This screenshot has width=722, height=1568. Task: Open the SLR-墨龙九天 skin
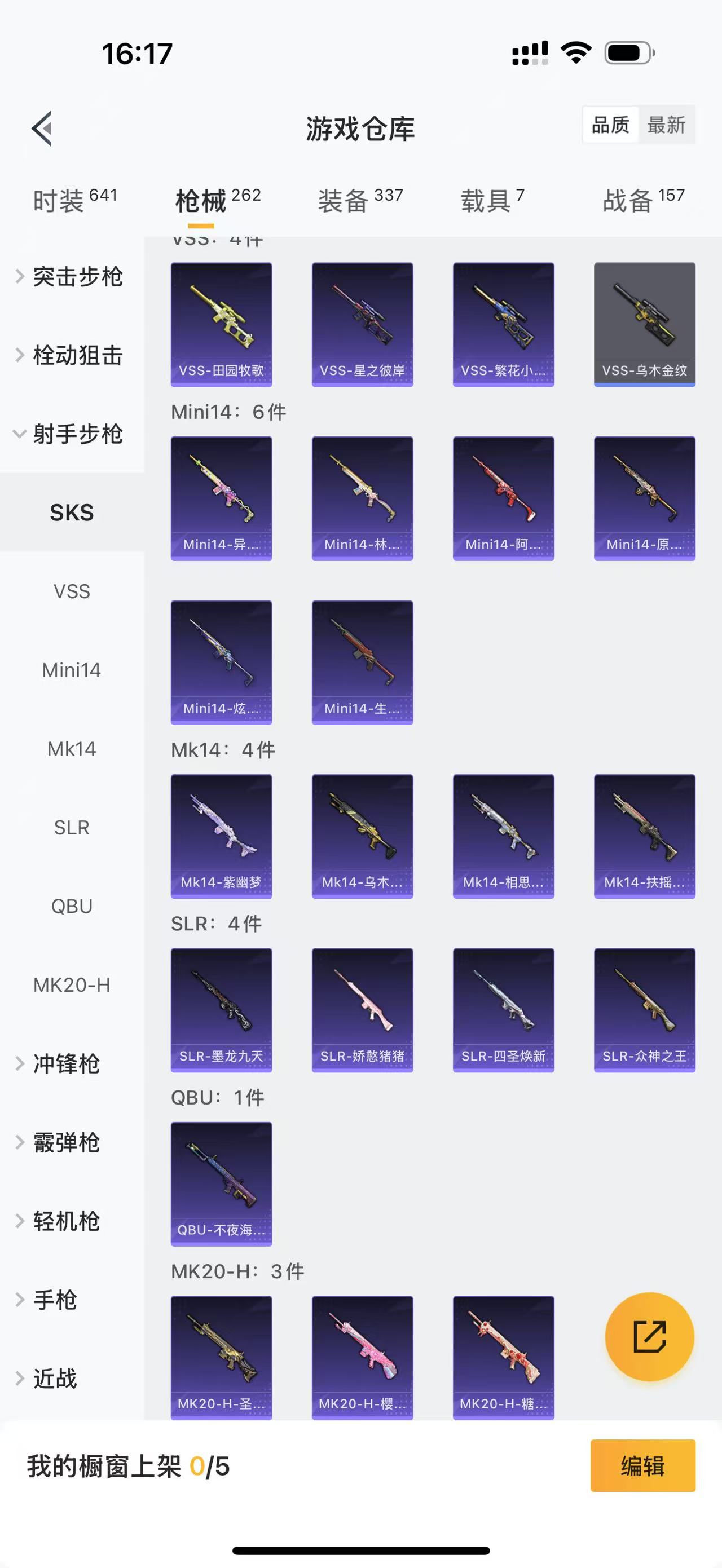coord(222,1010)
